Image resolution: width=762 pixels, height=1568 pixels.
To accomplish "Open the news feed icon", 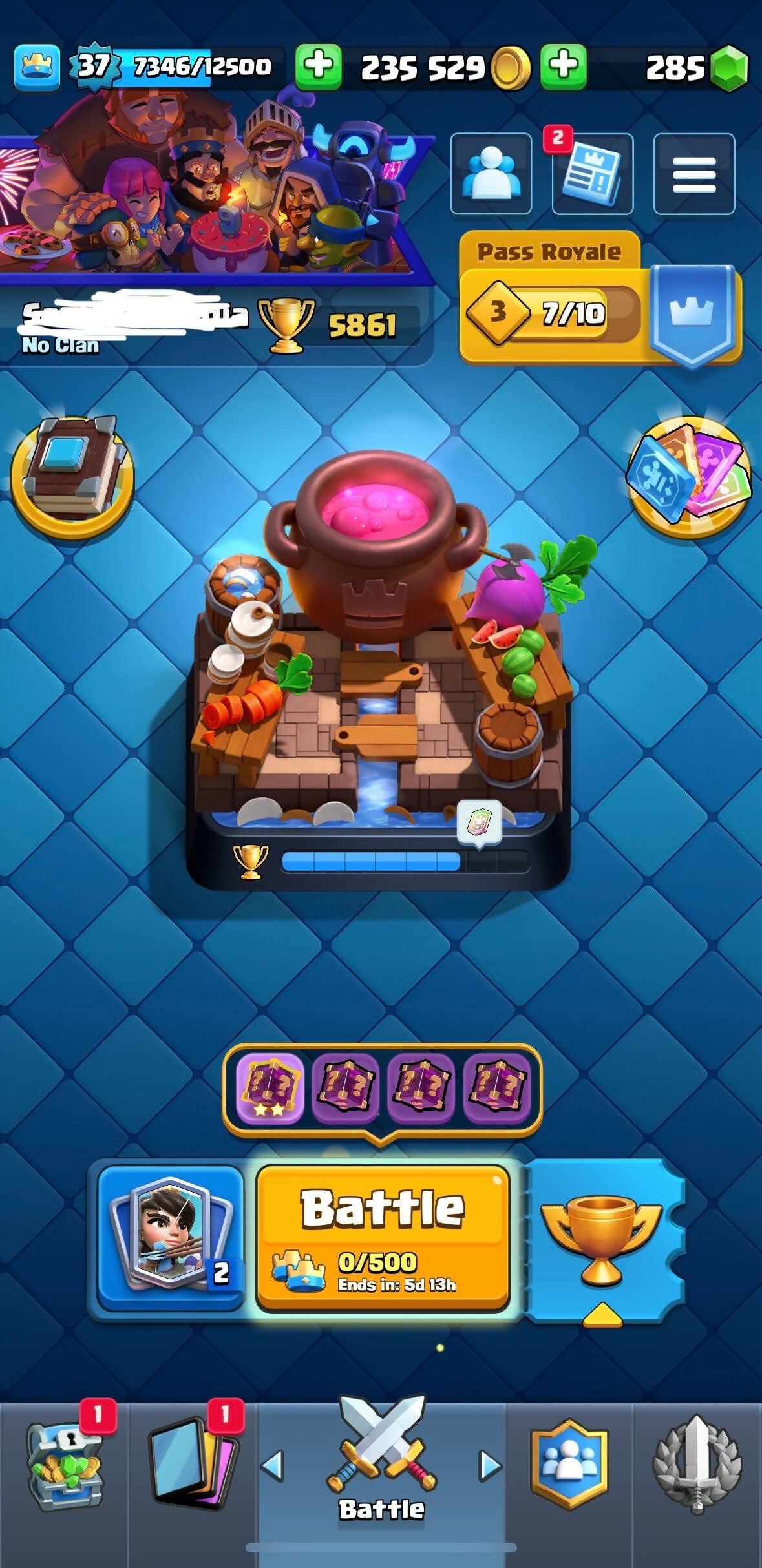I will (591, 174).
